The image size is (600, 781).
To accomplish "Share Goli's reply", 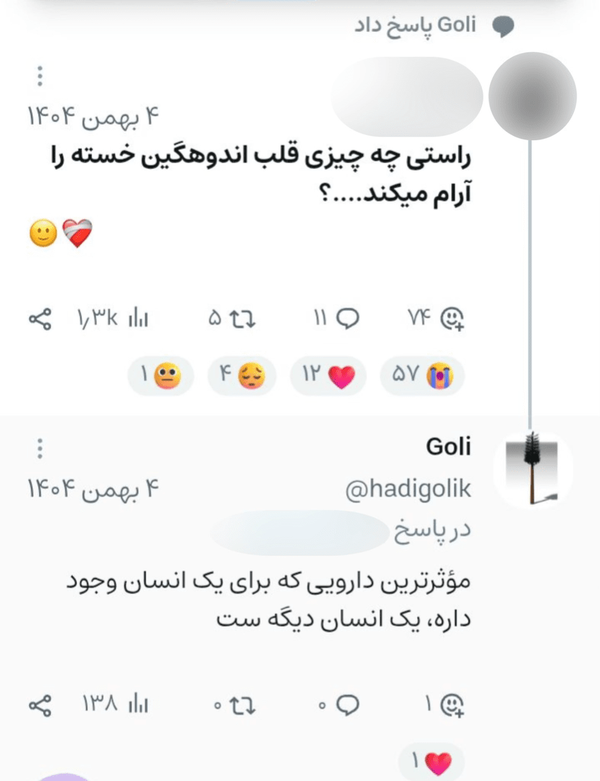I will [x=40, y=705].
